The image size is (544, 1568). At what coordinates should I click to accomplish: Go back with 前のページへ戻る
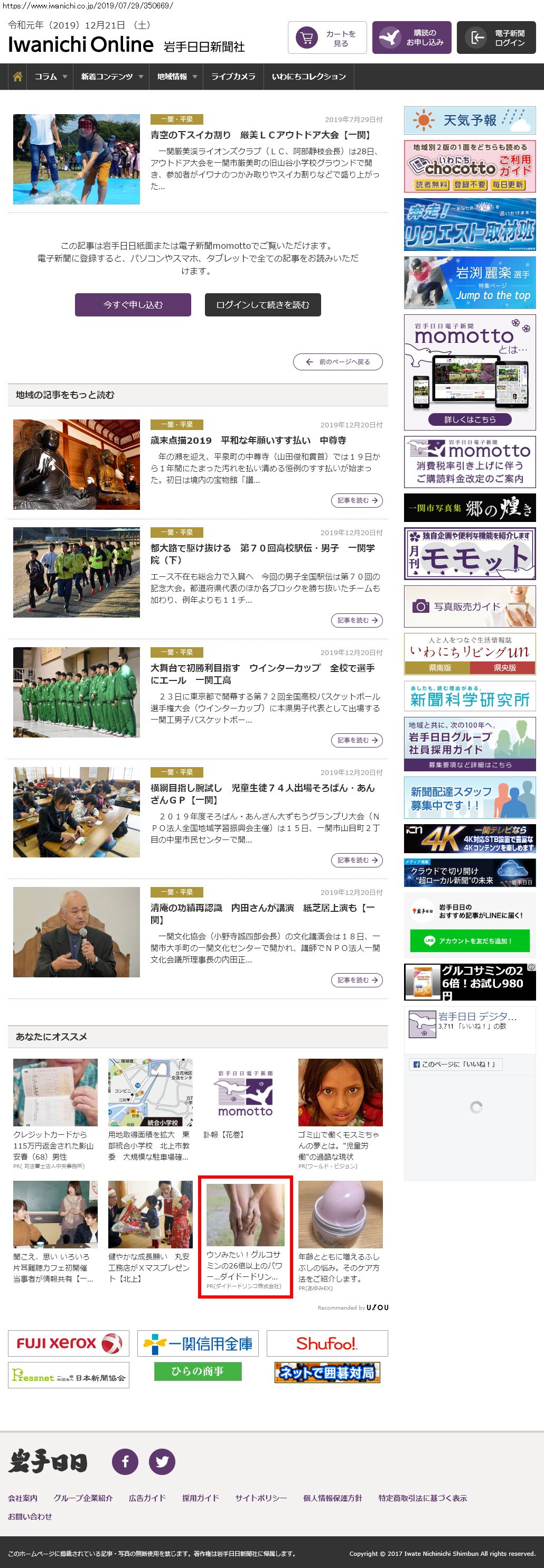click(337, 361)
